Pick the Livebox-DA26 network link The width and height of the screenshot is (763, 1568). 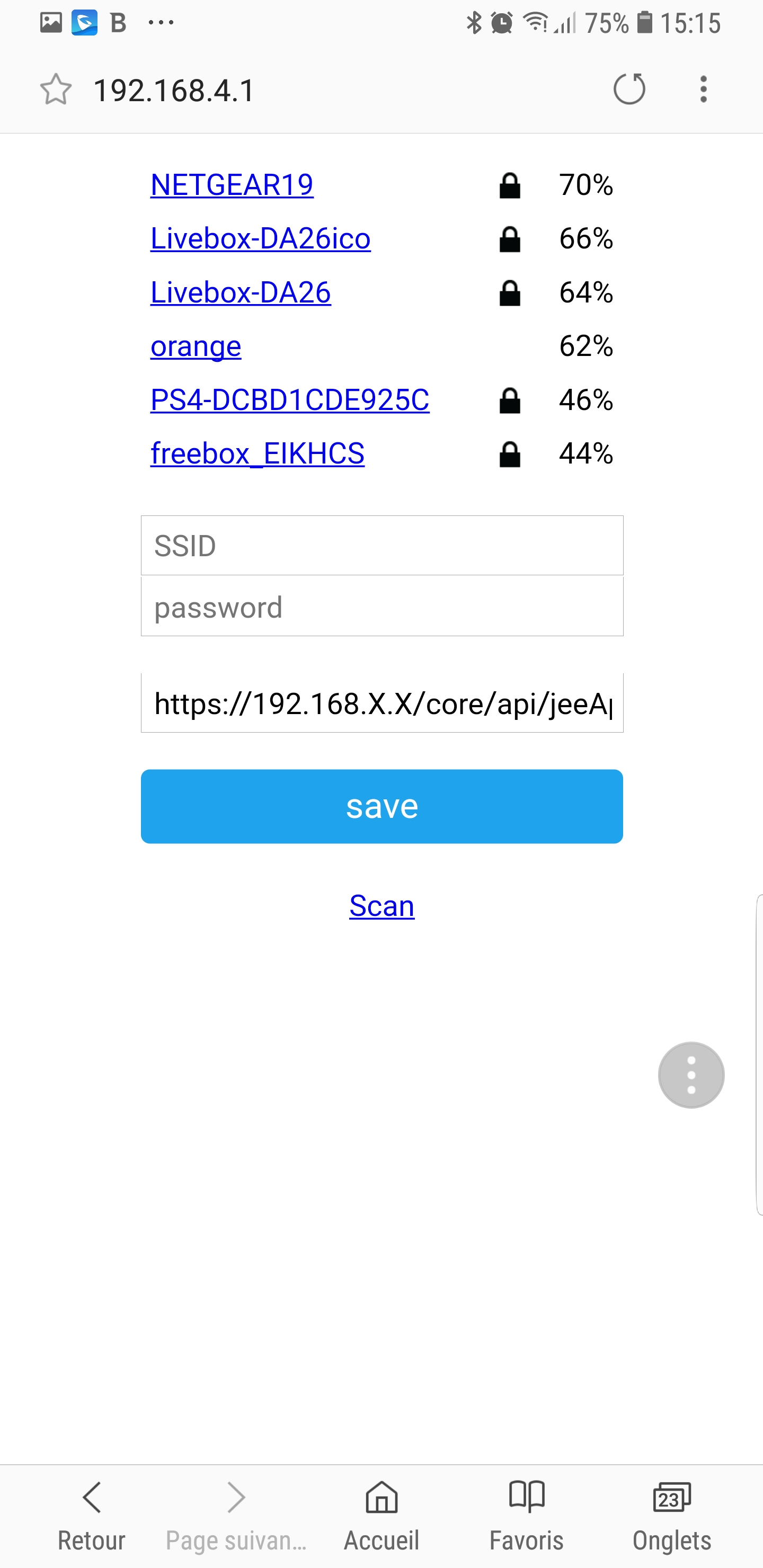(x=241, y=292)
